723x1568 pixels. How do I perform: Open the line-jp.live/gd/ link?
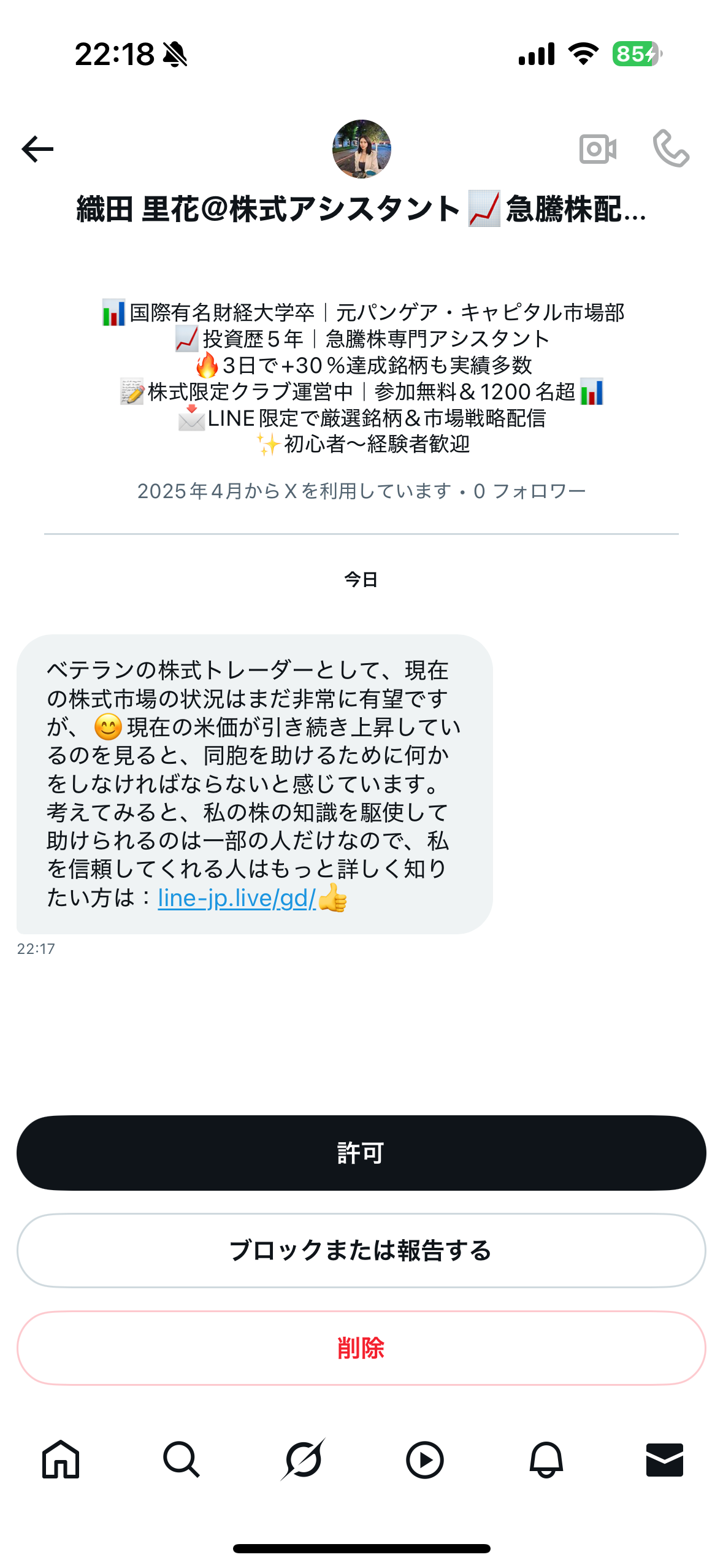[237, 898]
